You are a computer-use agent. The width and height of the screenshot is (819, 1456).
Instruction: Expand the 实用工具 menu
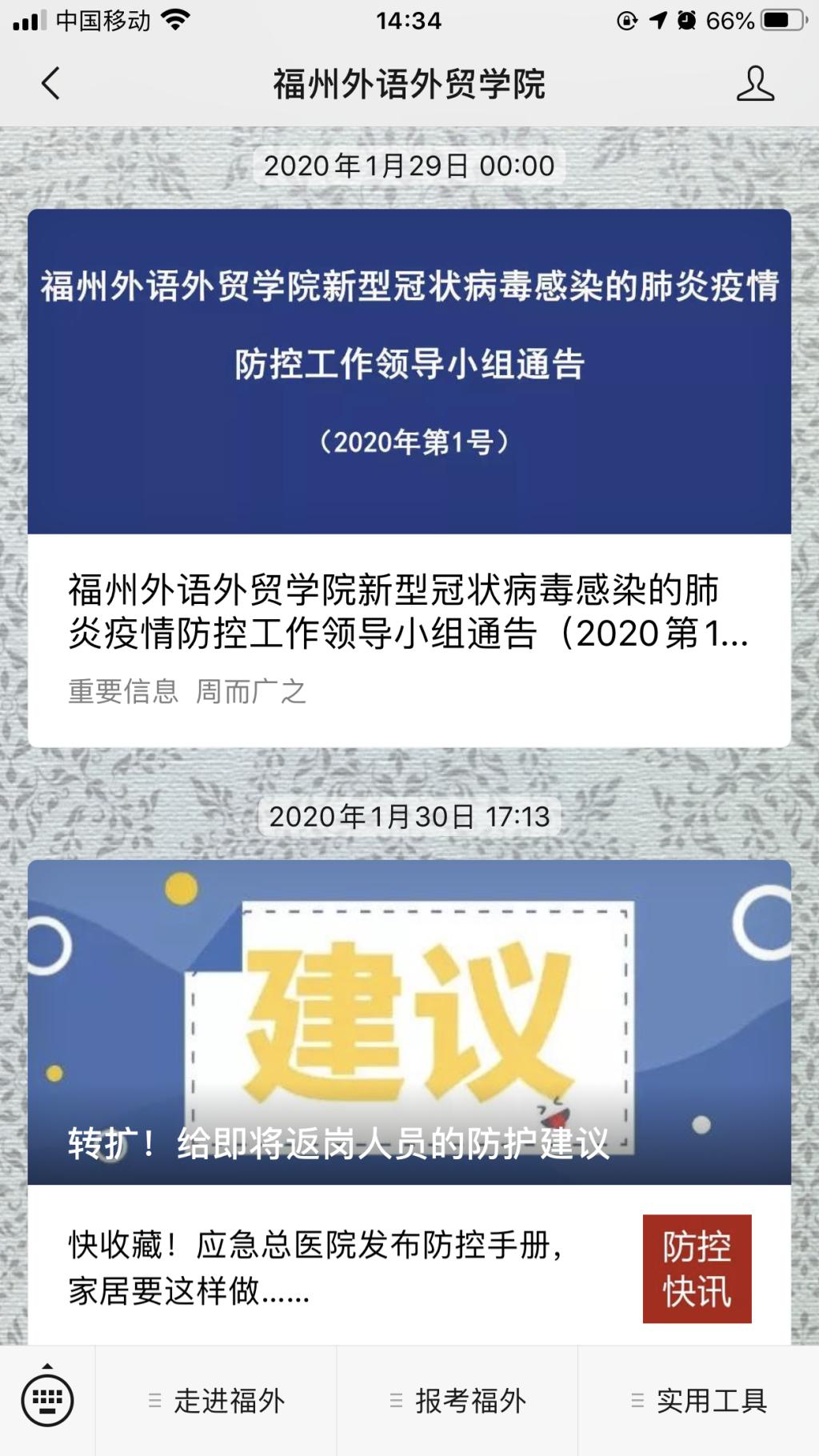click(x=699, y=1401)
